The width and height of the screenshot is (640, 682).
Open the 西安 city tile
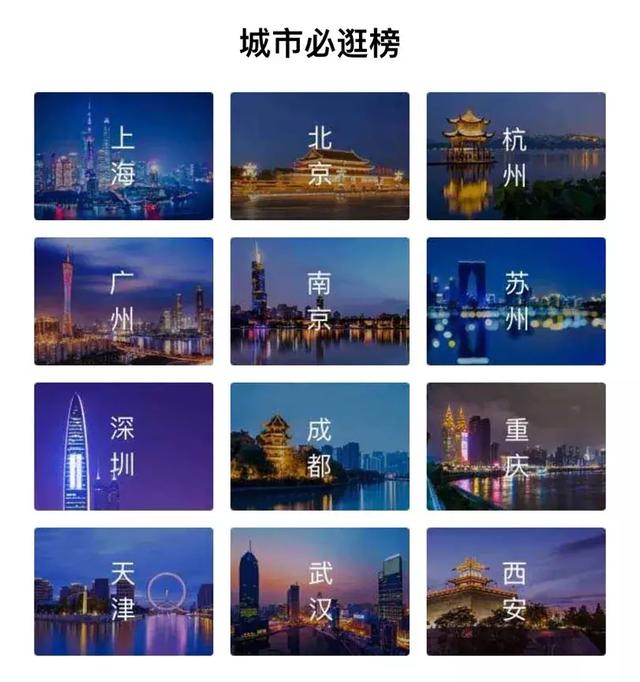tap(516, 591)
